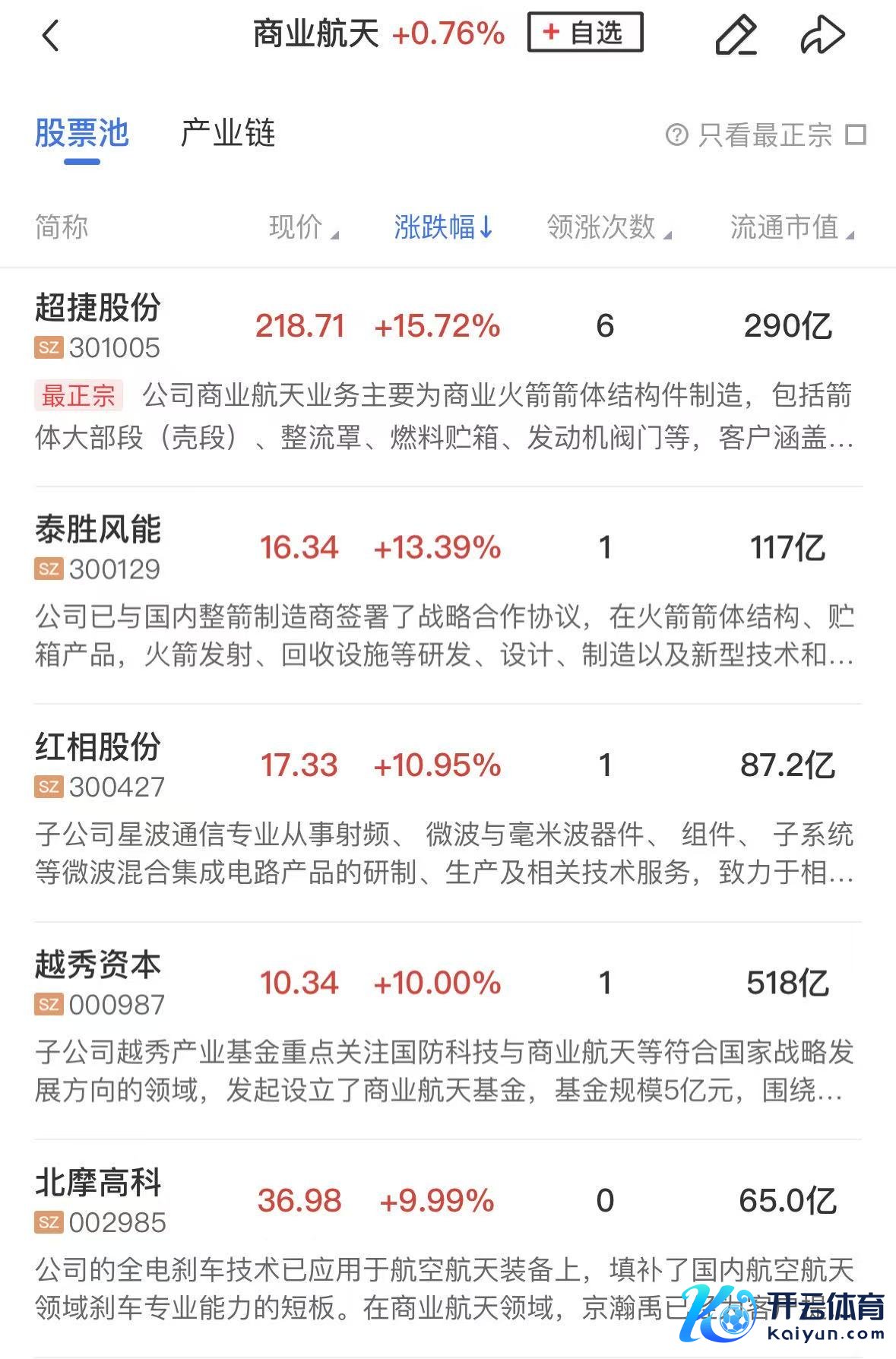Sort by 领涨次数 column
The image size is (896, 1359).
tap(608, 227)
